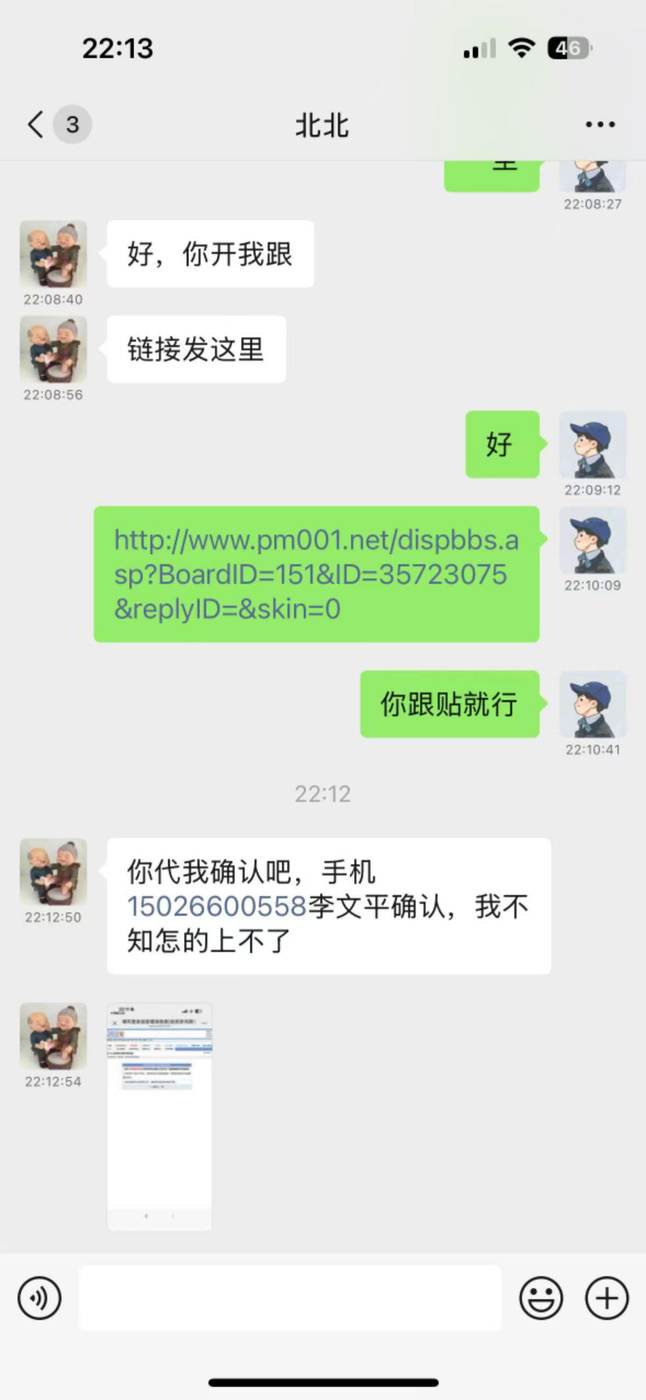Open the pm001.net forum link
The width and height of the screenshot is (646, 1400).
[x=316, y=574]
